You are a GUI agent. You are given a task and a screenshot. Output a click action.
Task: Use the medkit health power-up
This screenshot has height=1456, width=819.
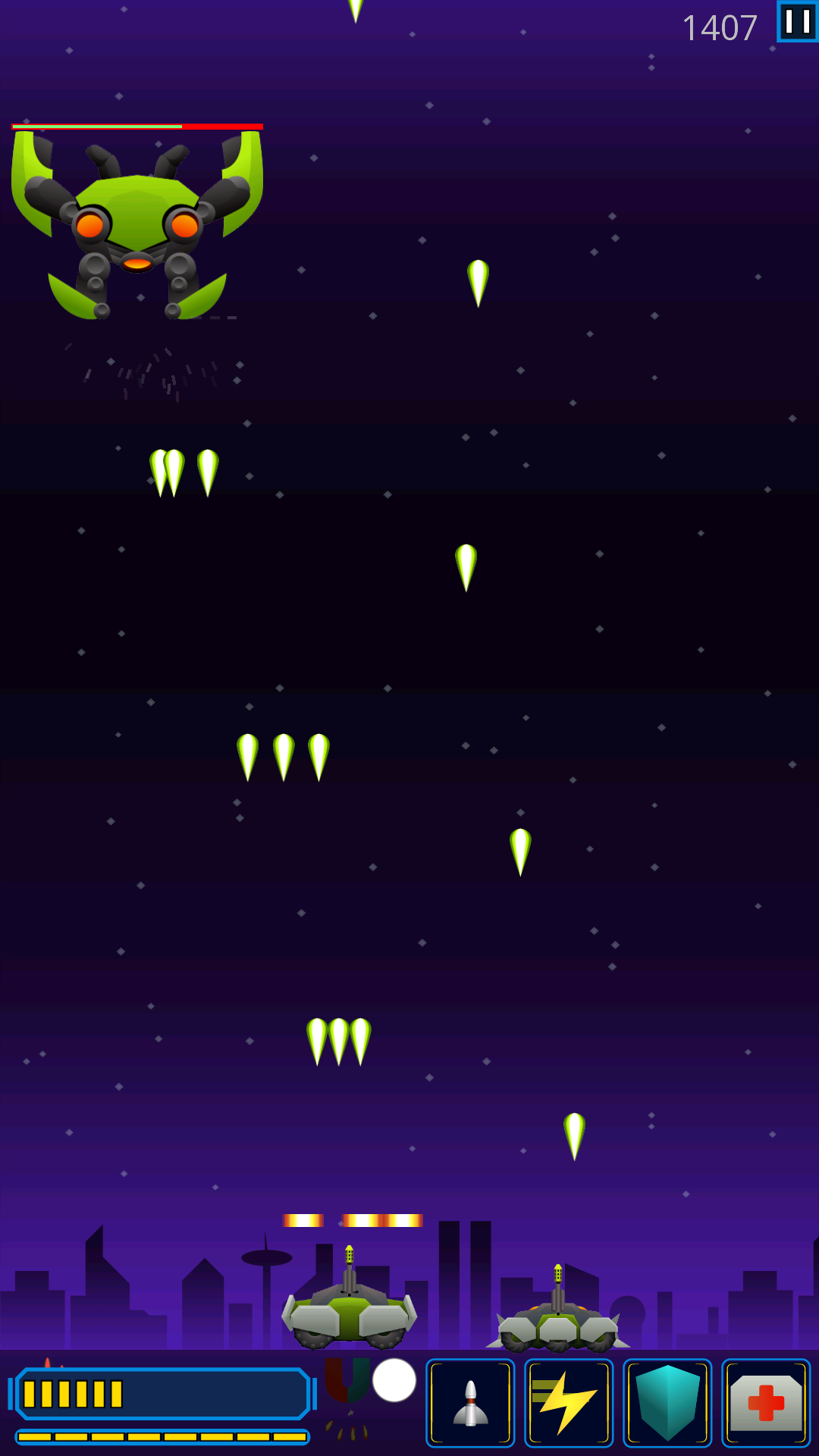coord(766,1403)
